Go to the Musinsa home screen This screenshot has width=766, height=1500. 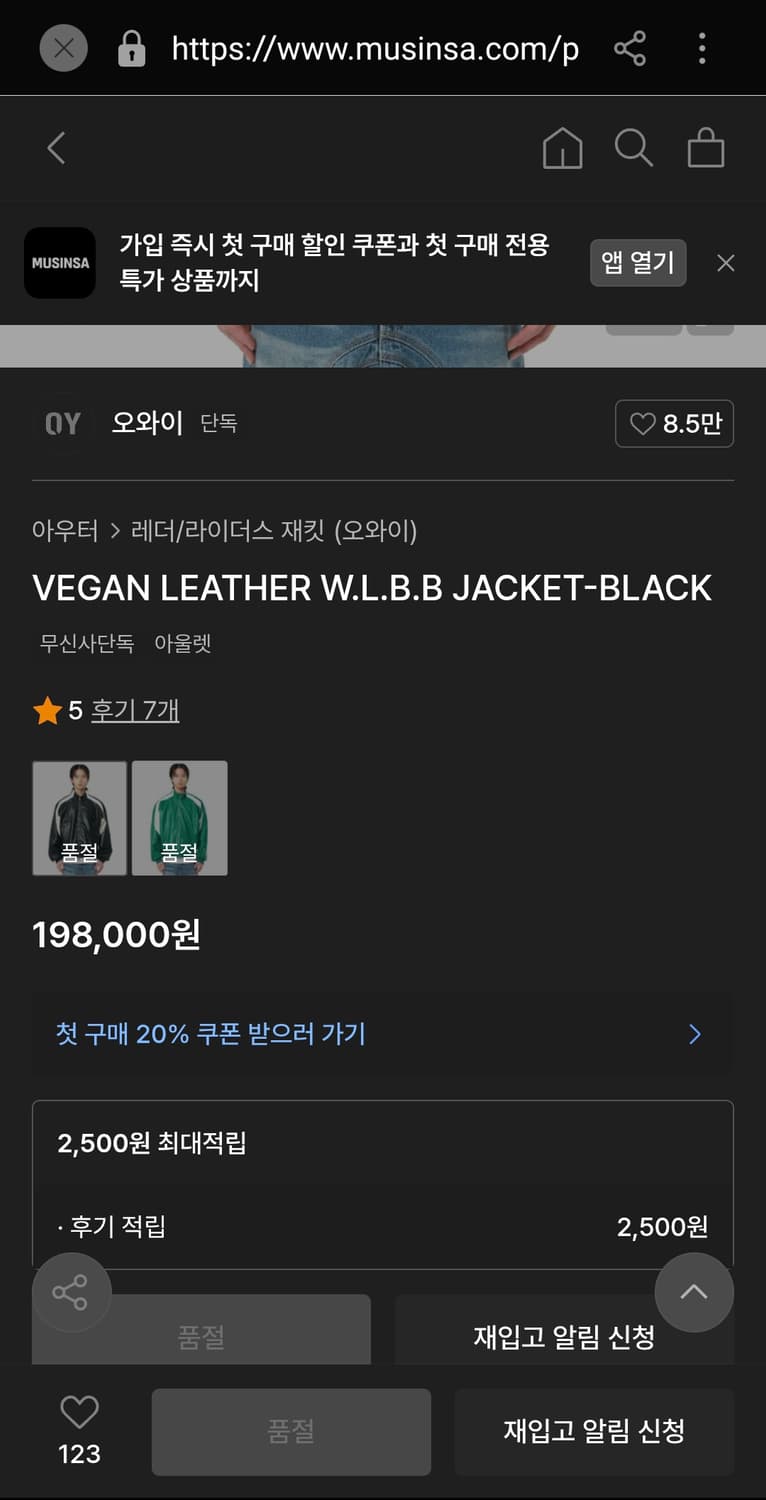[x=563, y=148]
